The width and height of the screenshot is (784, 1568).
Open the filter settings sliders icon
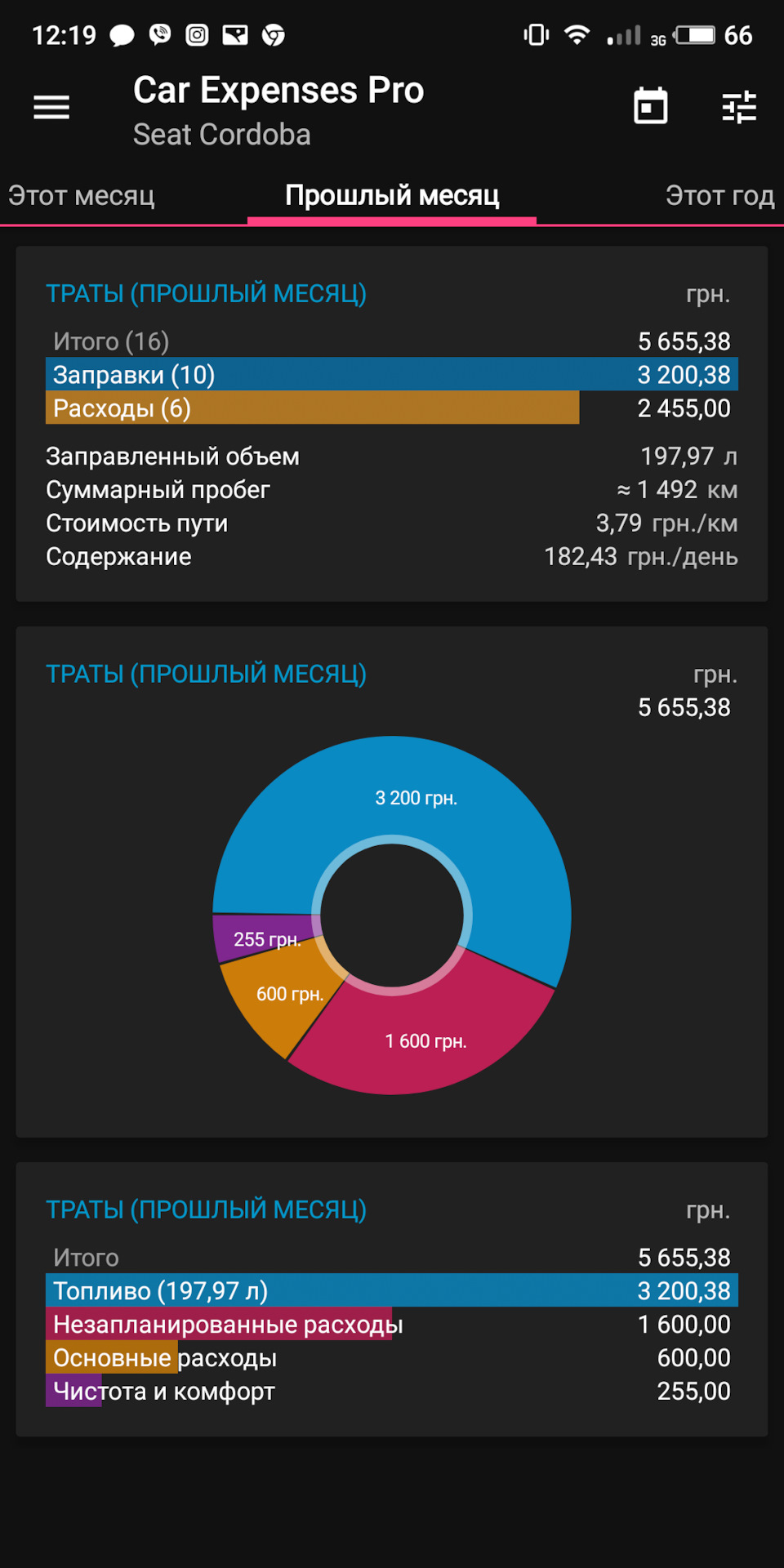tap(740, 107)
